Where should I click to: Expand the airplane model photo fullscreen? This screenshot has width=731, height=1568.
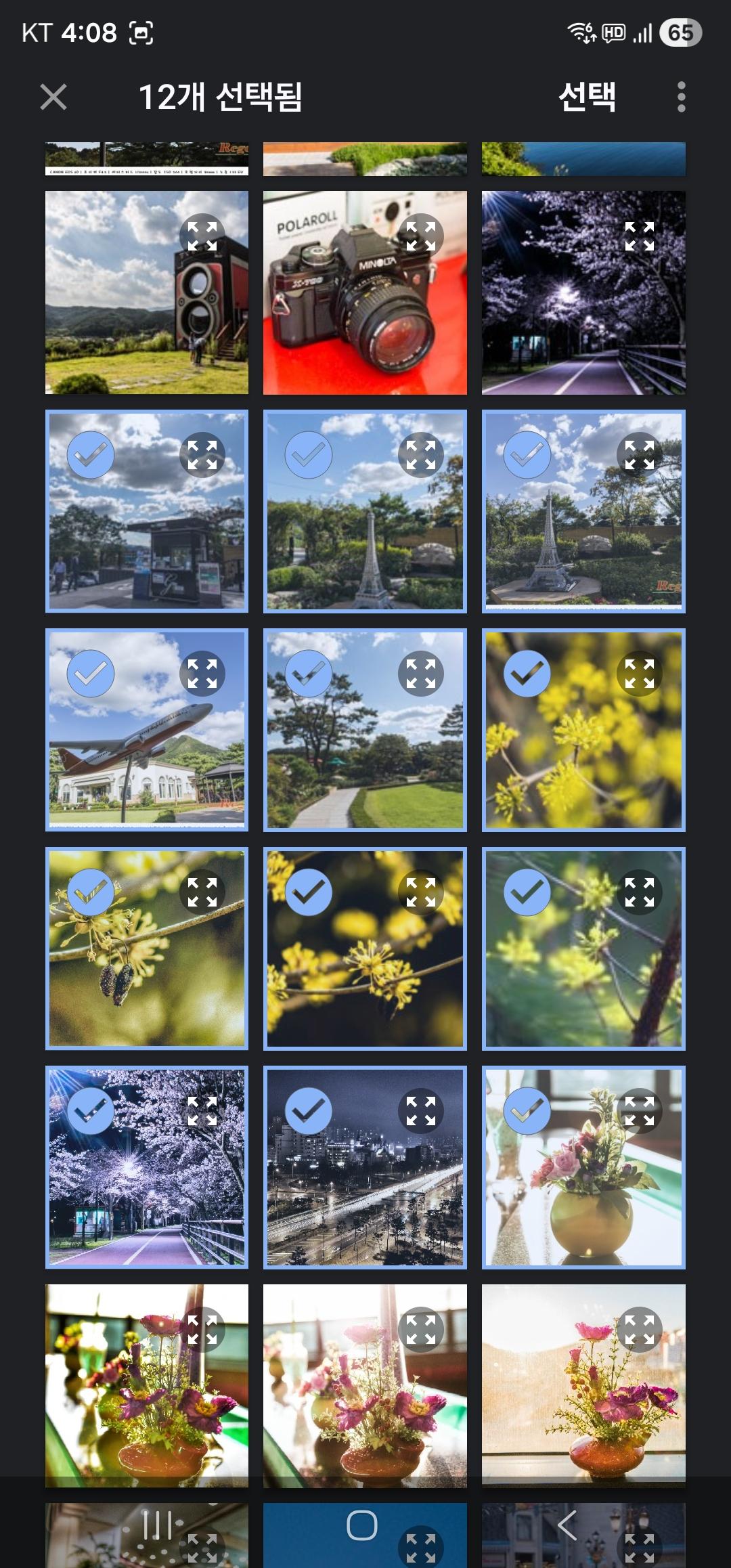[x=202, y=674]
